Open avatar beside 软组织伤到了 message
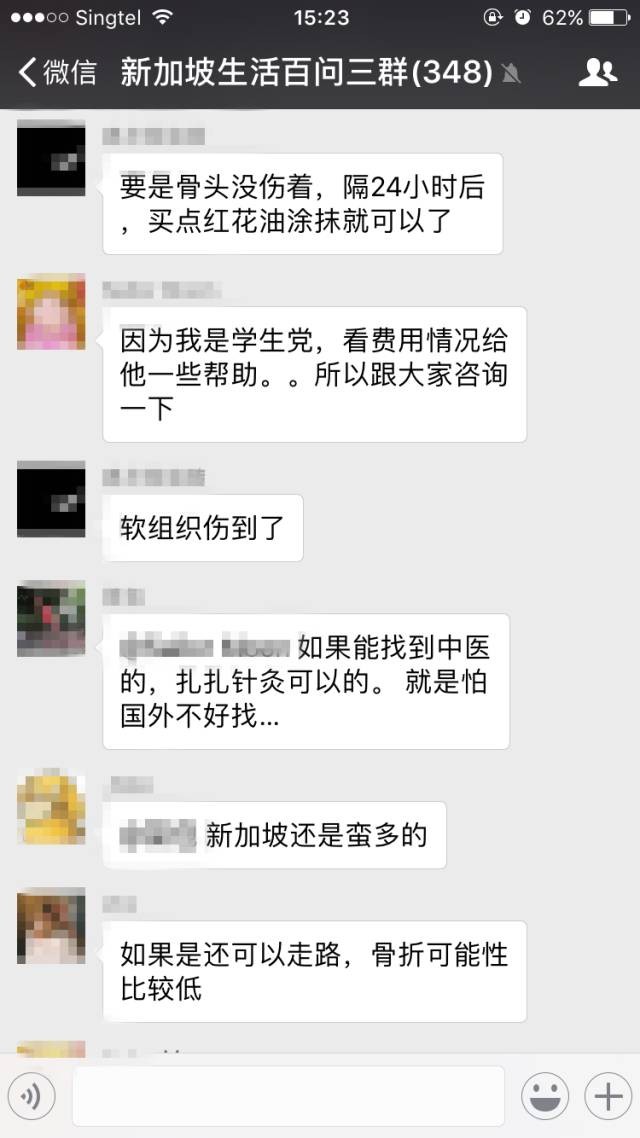This screenshot has width=640, height=1138. pyautogui.click(x=51, y=501)
